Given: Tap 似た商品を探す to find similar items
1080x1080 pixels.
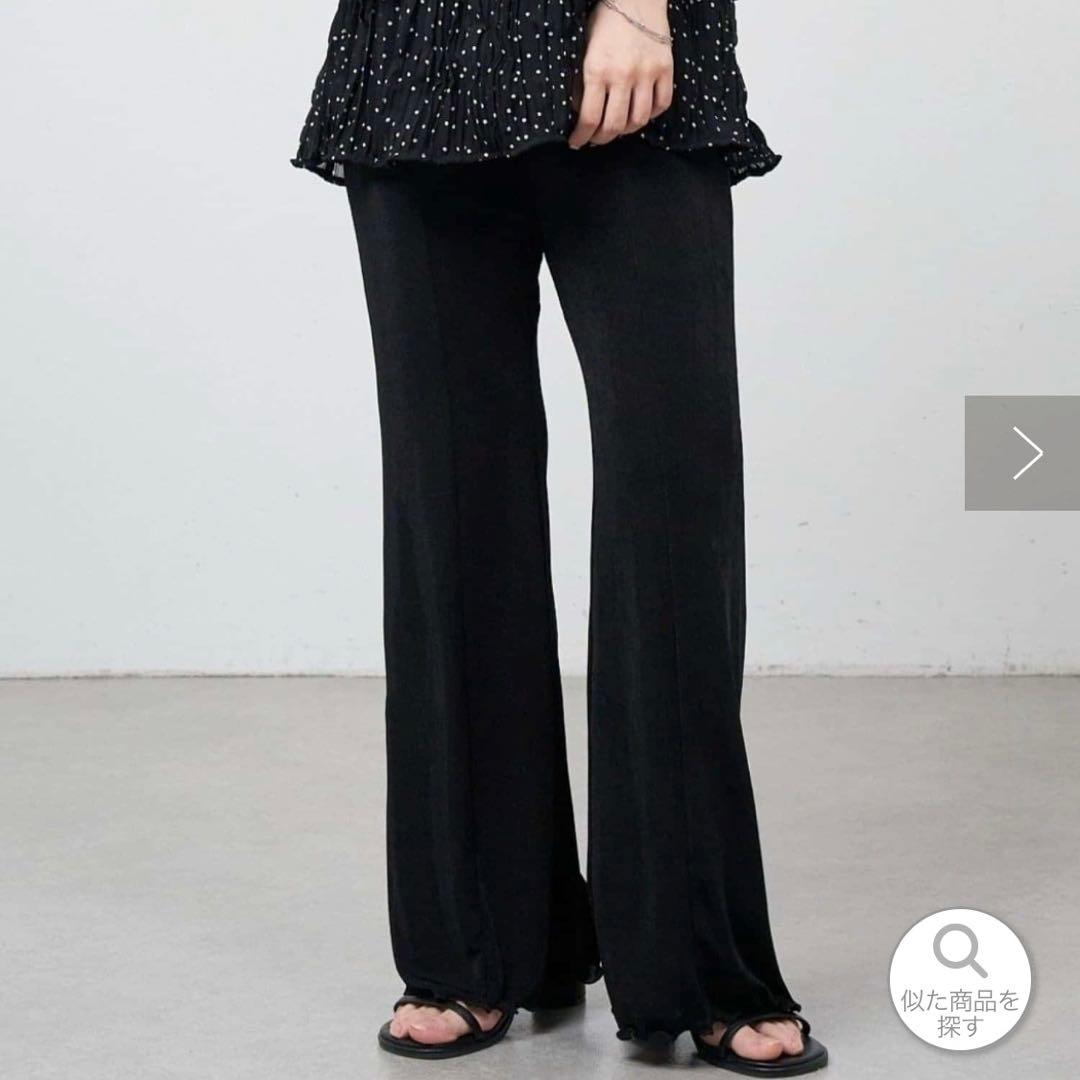Looking at the screenshot, I should point(960,979).
